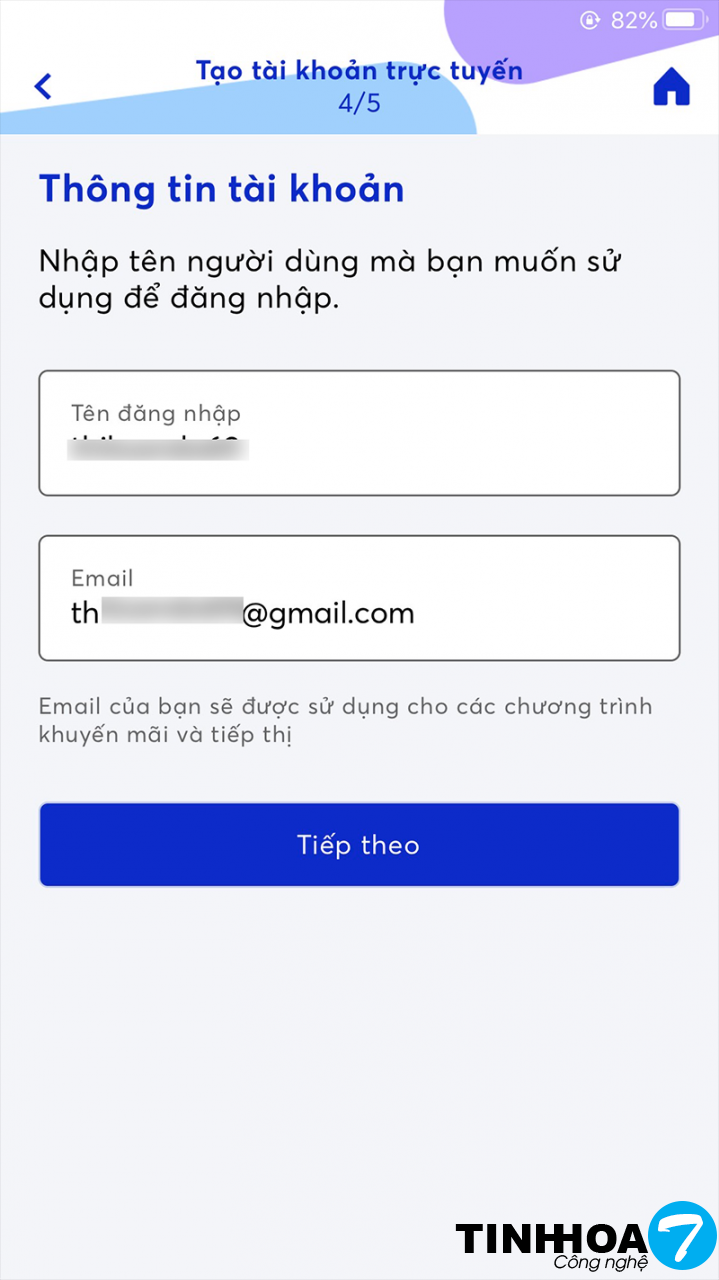719x1280 pixels.
Task: Return to the home screen icon
Action: pos(671,88)
